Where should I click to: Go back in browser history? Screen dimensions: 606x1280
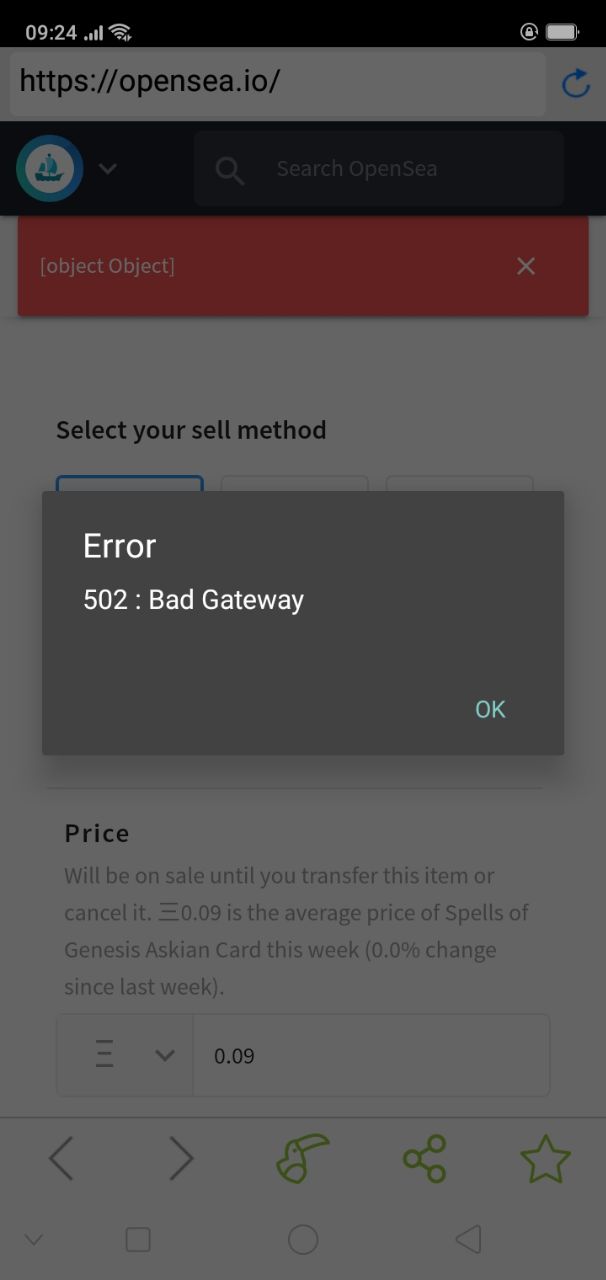[x=61, y=1159]
